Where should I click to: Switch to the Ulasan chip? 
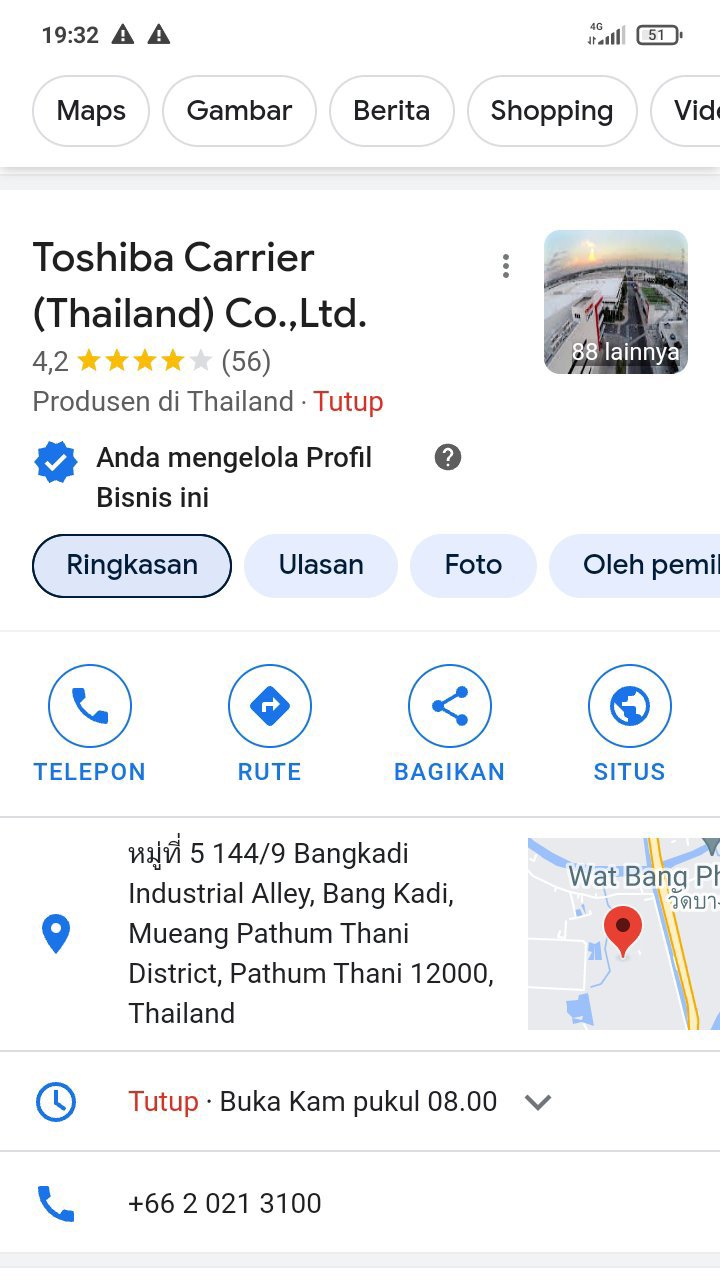[x=321, y=565]
